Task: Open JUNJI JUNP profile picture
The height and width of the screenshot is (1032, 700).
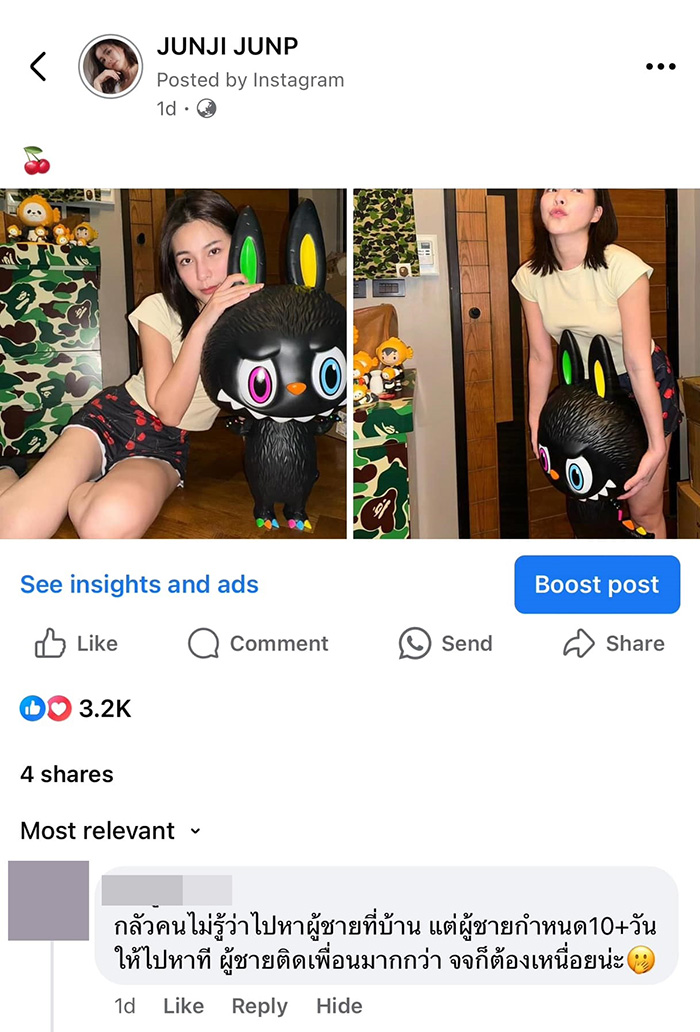Action: [110, 67]
